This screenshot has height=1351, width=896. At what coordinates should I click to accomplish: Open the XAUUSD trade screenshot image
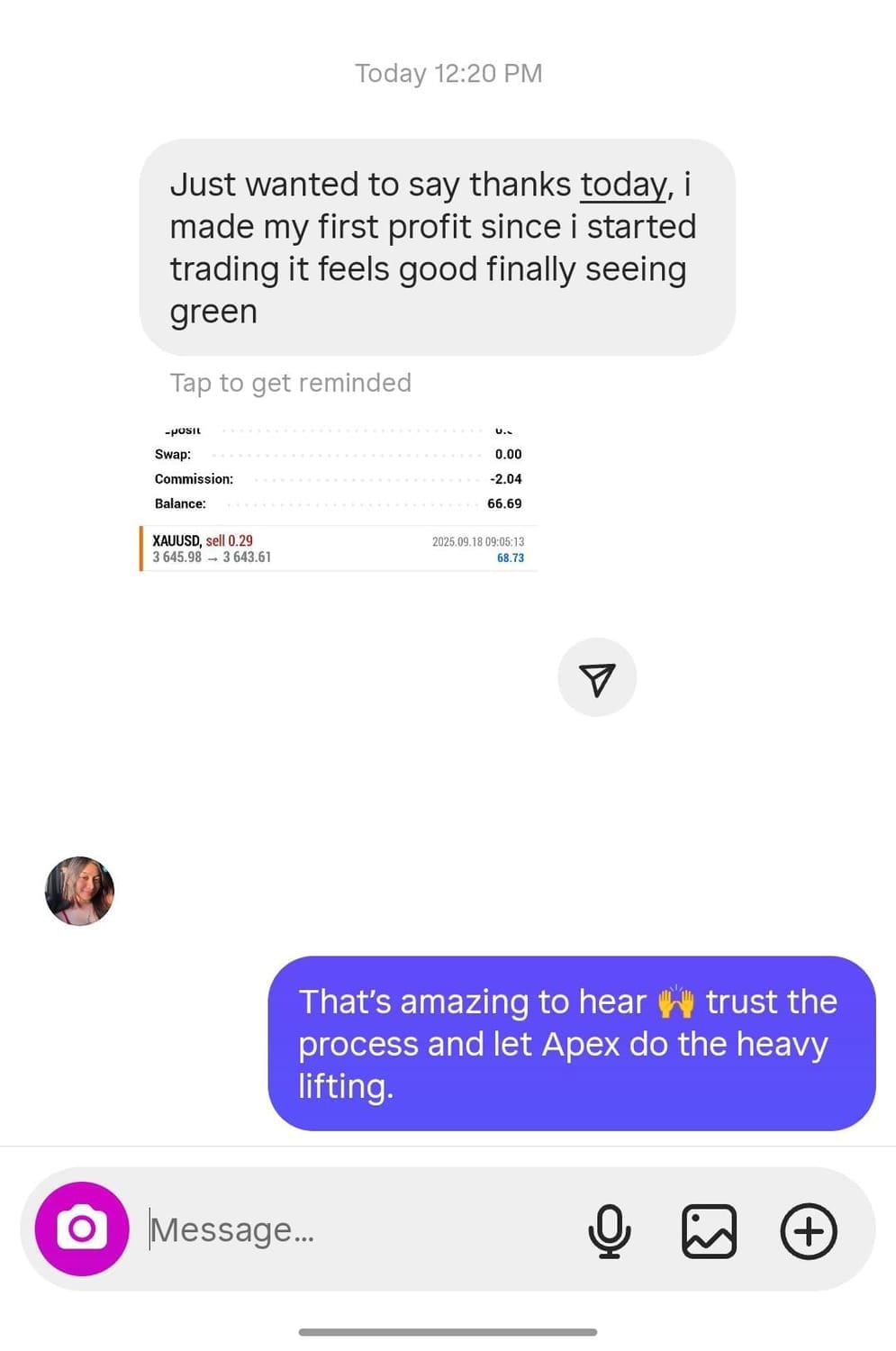339,498
